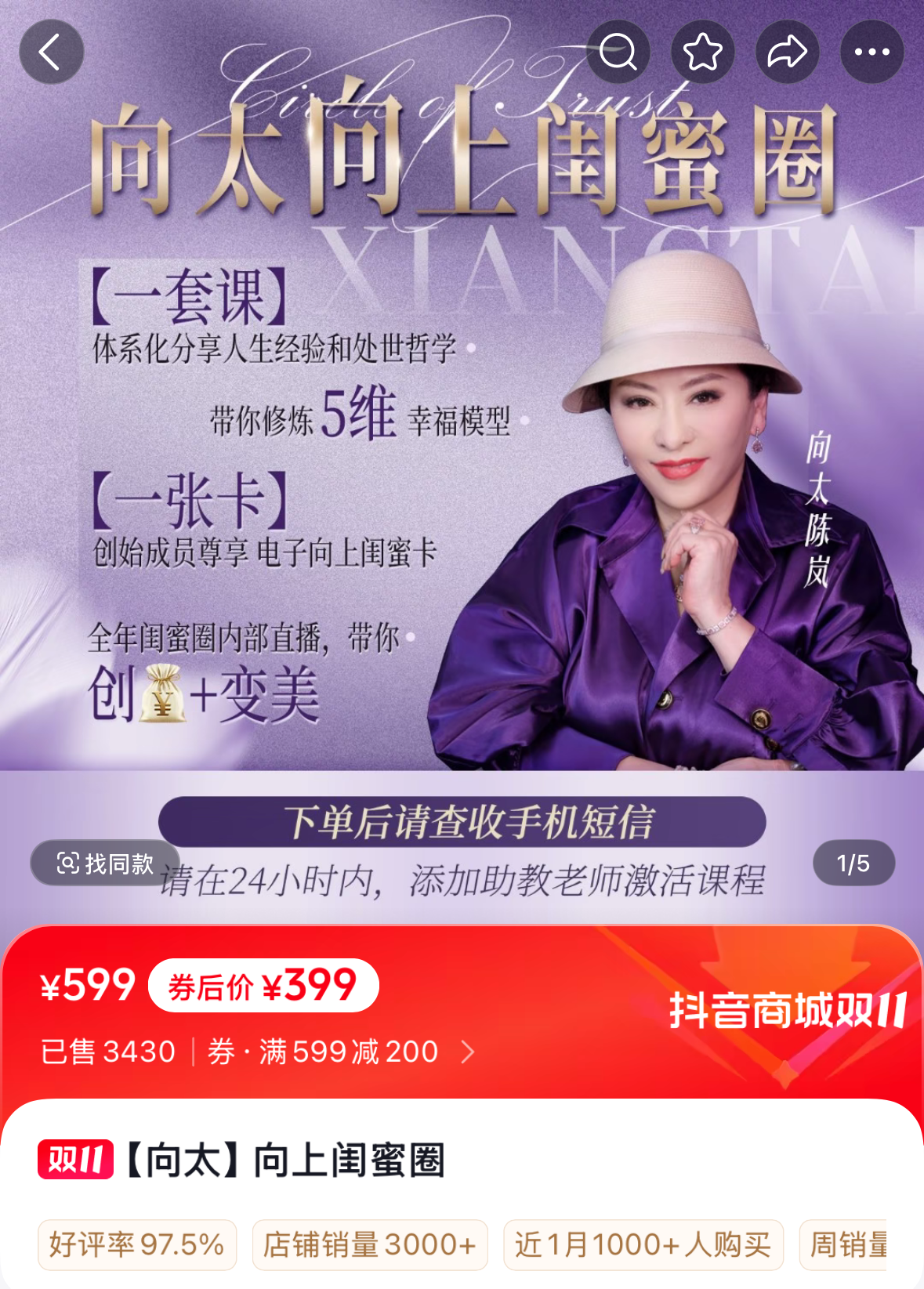Open the product banner image
This screenshot has width=924, height=1289.
[462, 470]
